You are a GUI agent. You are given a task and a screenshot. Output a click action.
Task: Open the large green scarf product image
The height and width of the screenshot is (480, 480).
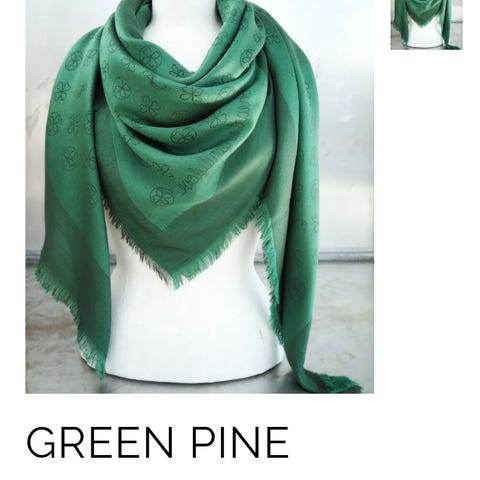pos(199,197)
